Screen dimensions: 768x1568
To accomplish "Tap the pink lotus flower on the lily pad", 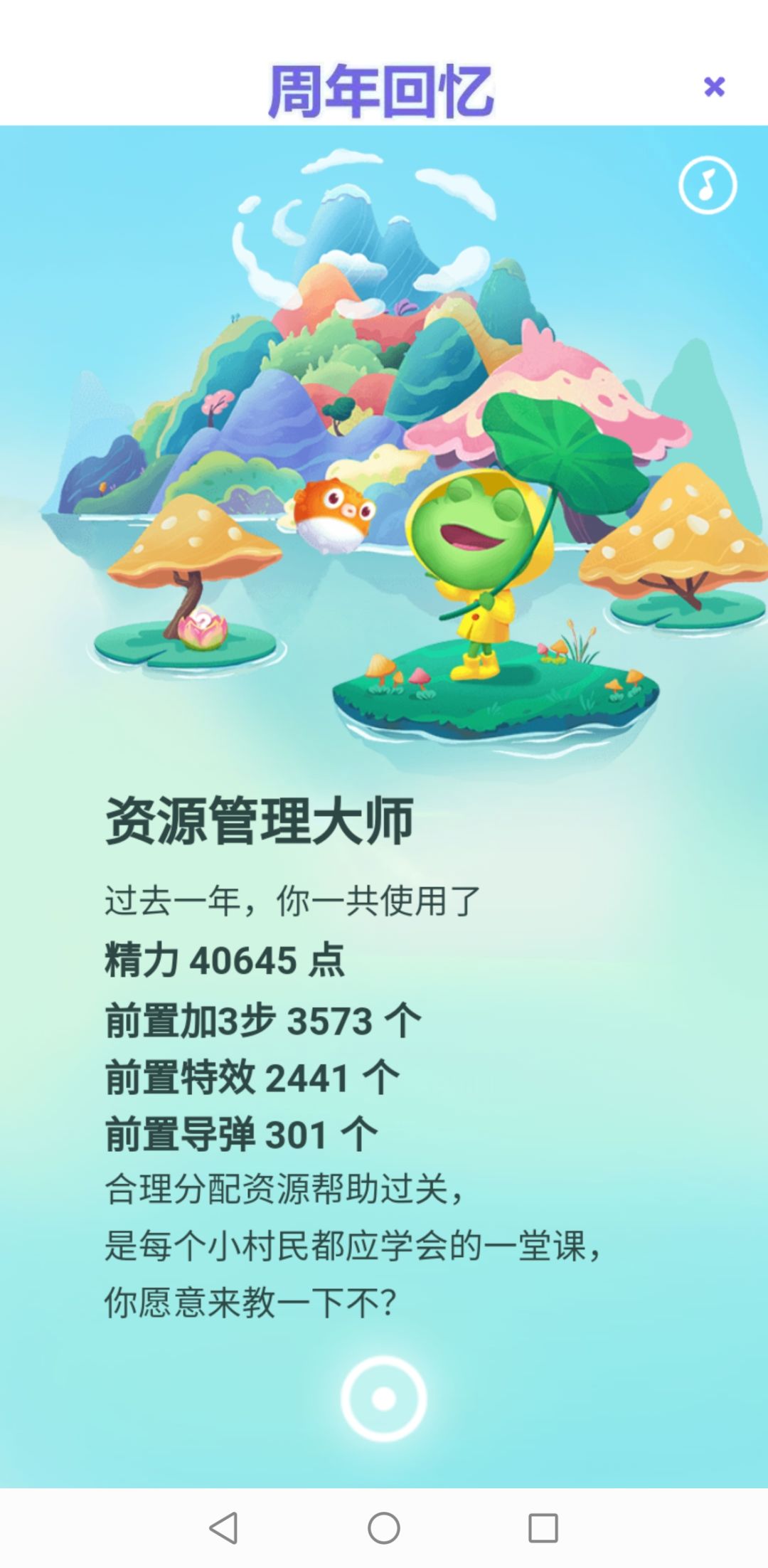I will pos(201,626).
